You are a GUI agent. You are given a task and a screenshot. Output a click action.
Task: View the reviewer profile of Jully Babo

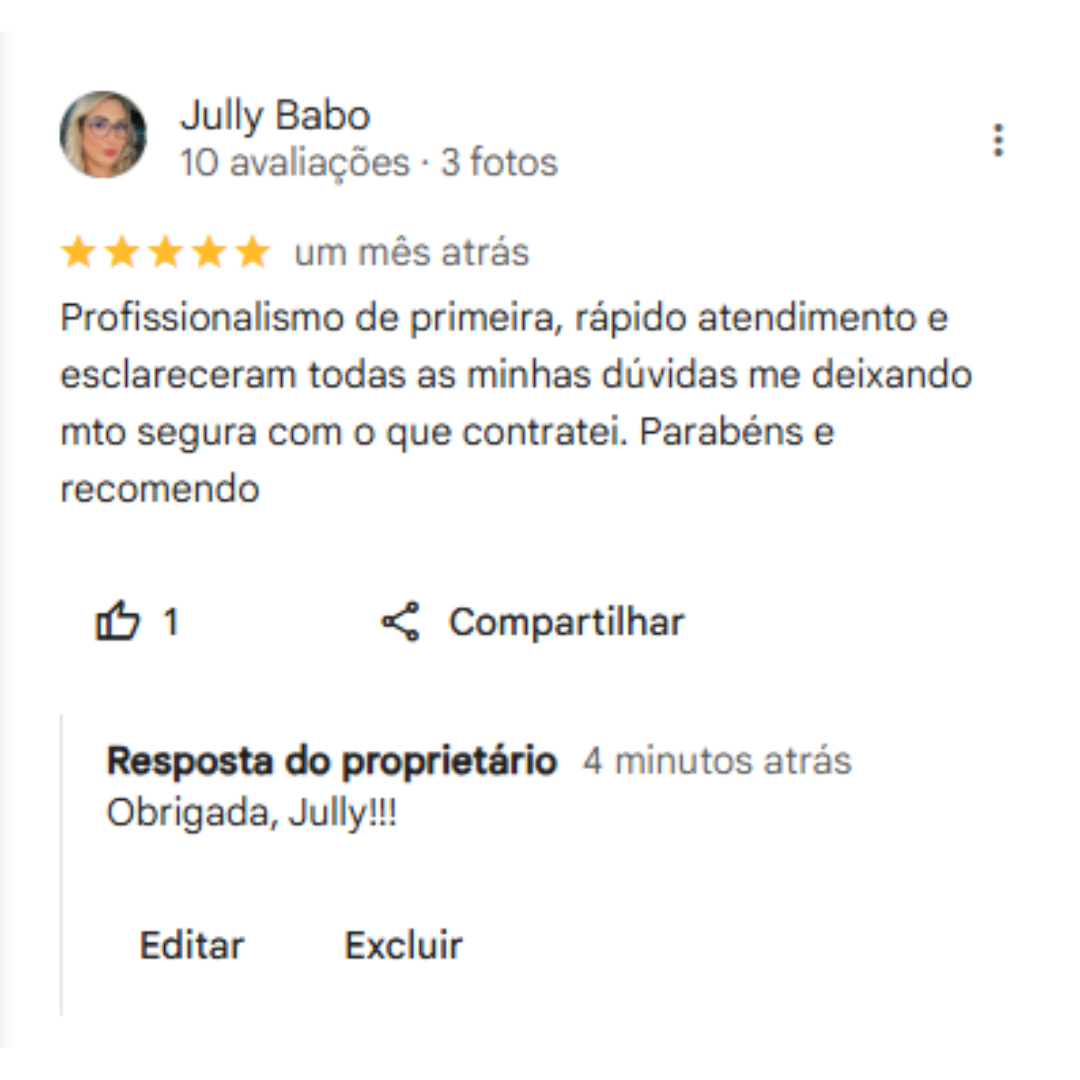[275, 116]
